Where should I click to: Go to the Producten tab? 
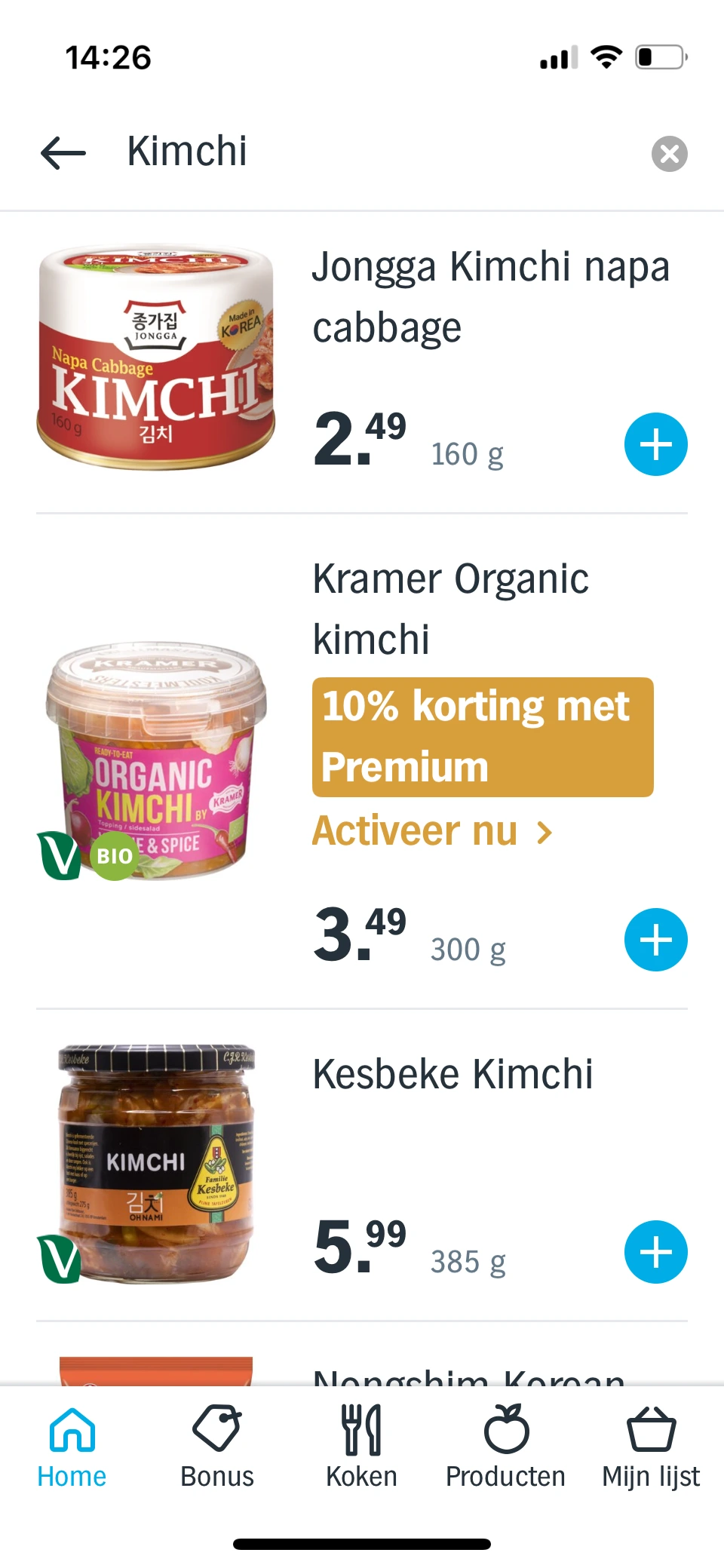(x=506, y=1448)
